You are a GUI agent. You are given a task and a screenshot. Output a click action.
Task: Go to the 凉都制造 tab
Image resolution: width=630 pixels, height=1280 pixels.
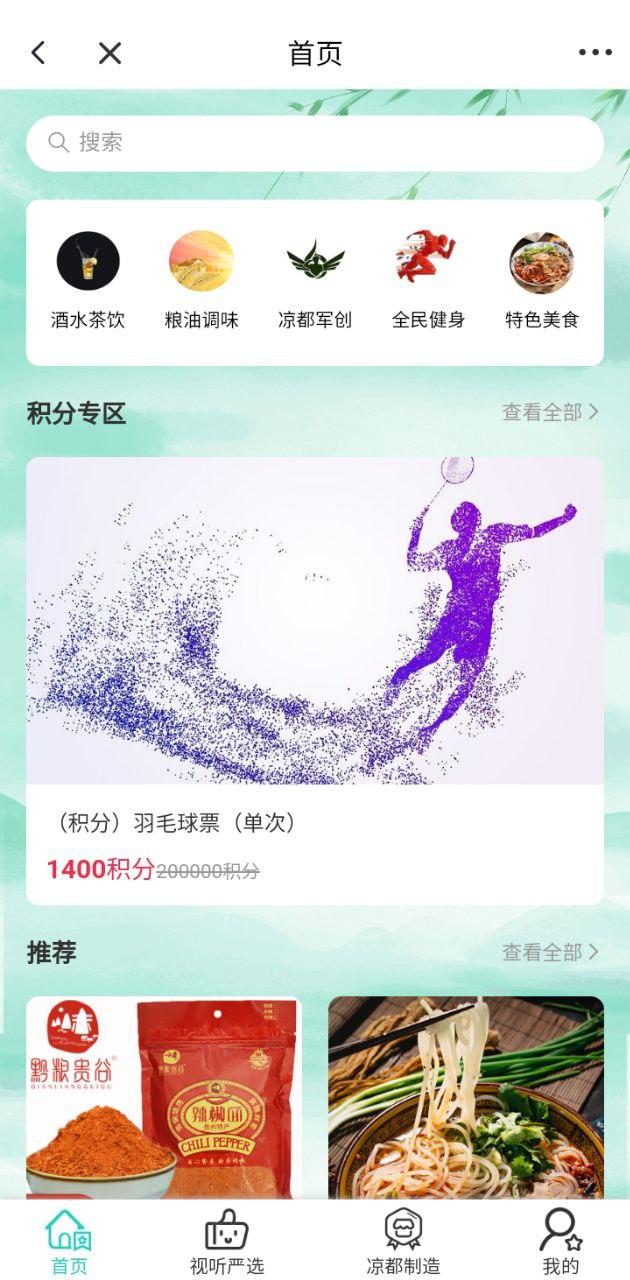tap(403, 1241)
